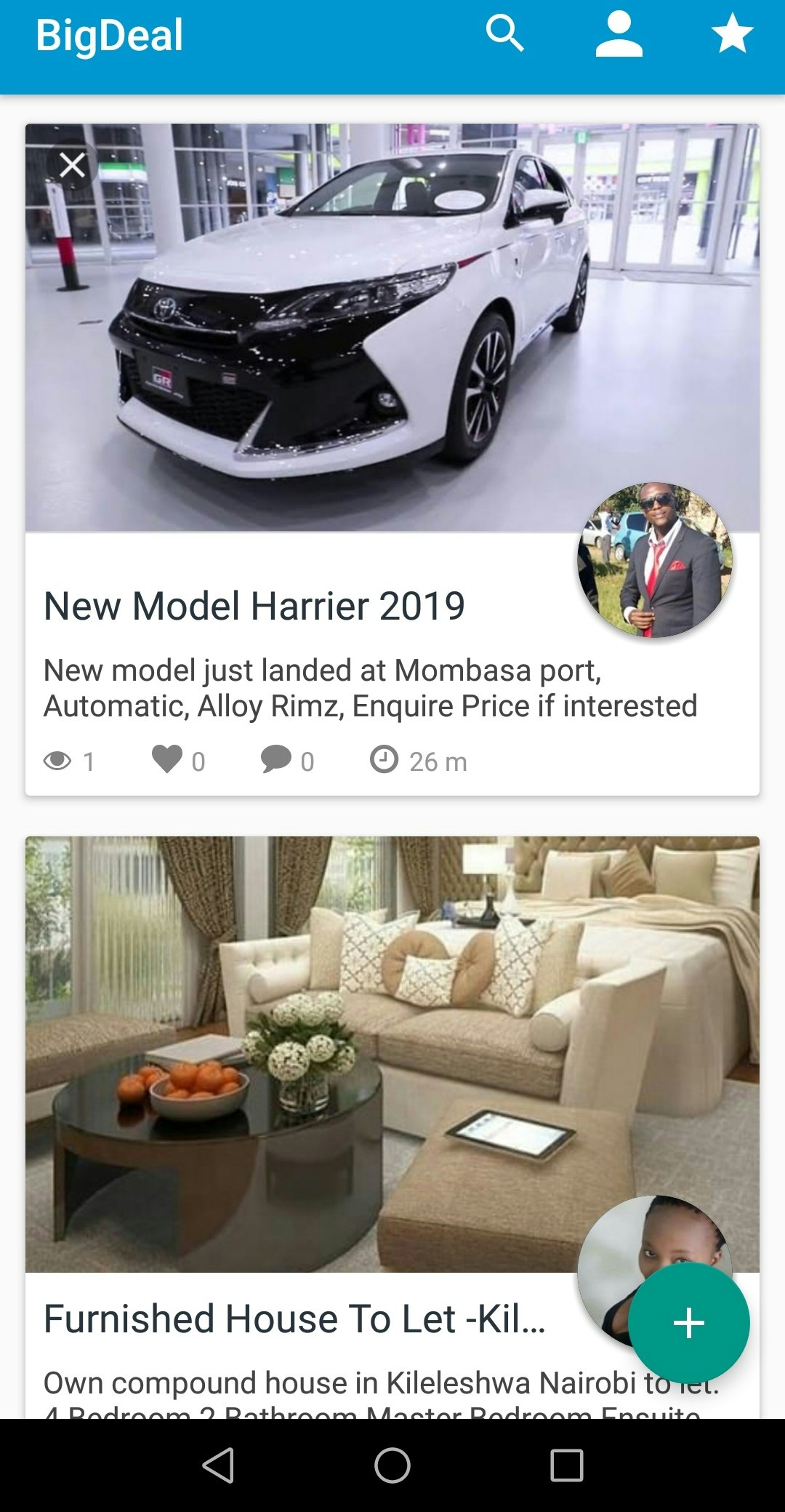Click the eye views icon on the Harrier post

point(61,759)
